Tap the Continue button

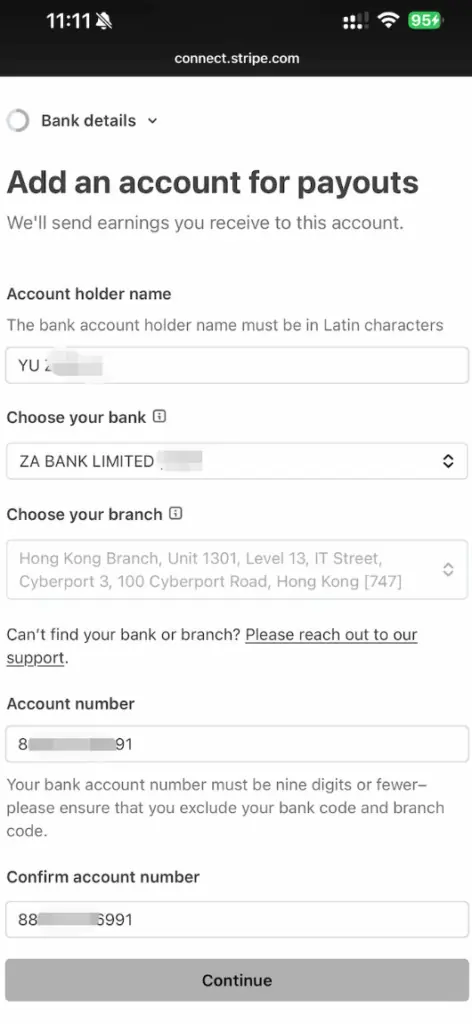236,980
